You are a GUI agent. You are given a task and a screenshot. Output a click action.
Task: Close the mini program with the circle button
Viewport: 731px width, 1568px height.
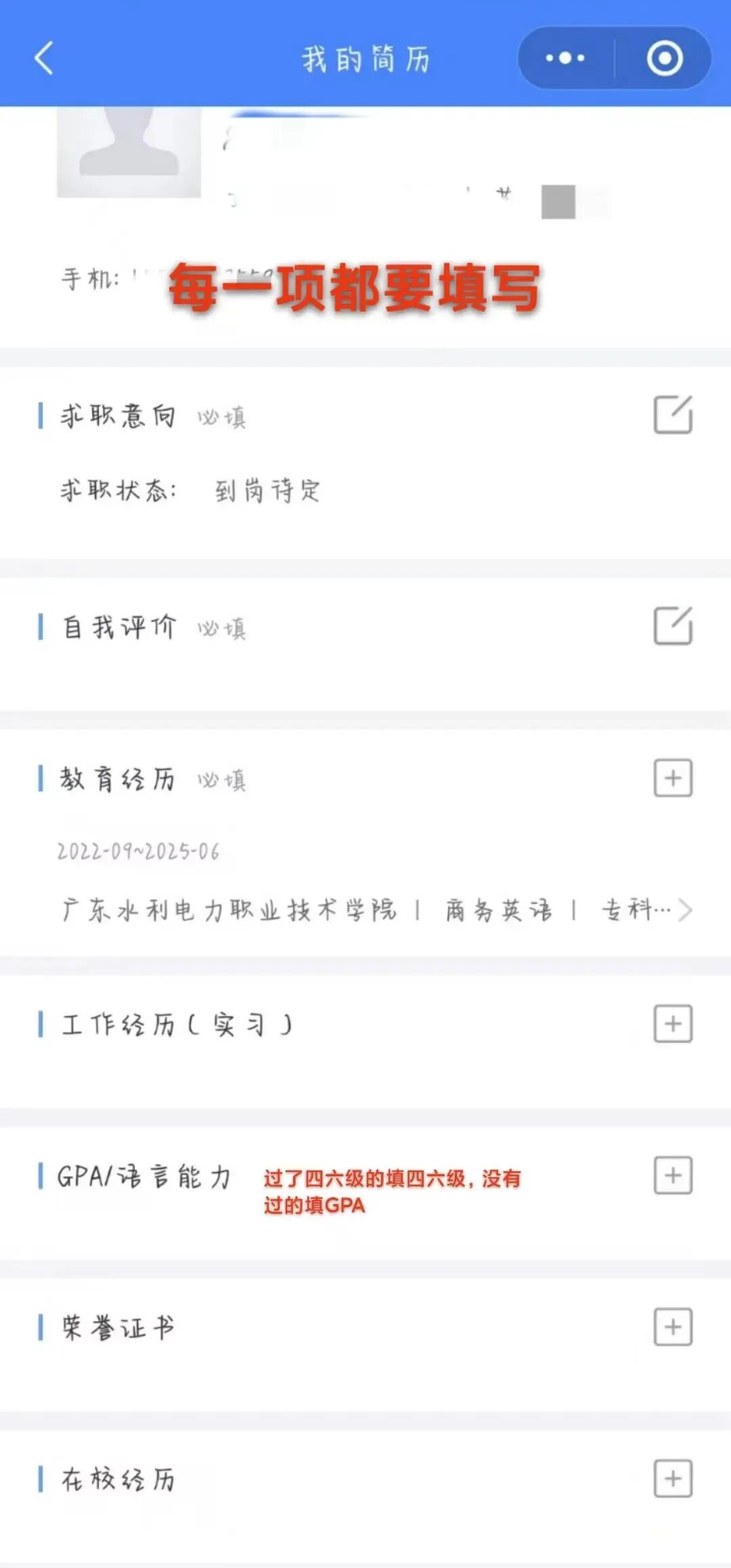tap(664, 58)
